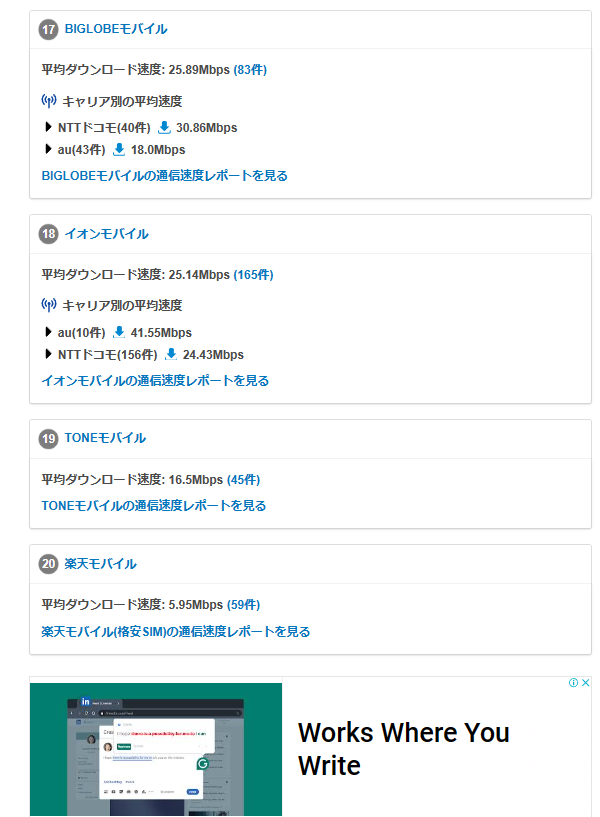Viewport: 600px width, 817px height.
Task: Open the TONEモバイル title link
Action: coord(105,438)
